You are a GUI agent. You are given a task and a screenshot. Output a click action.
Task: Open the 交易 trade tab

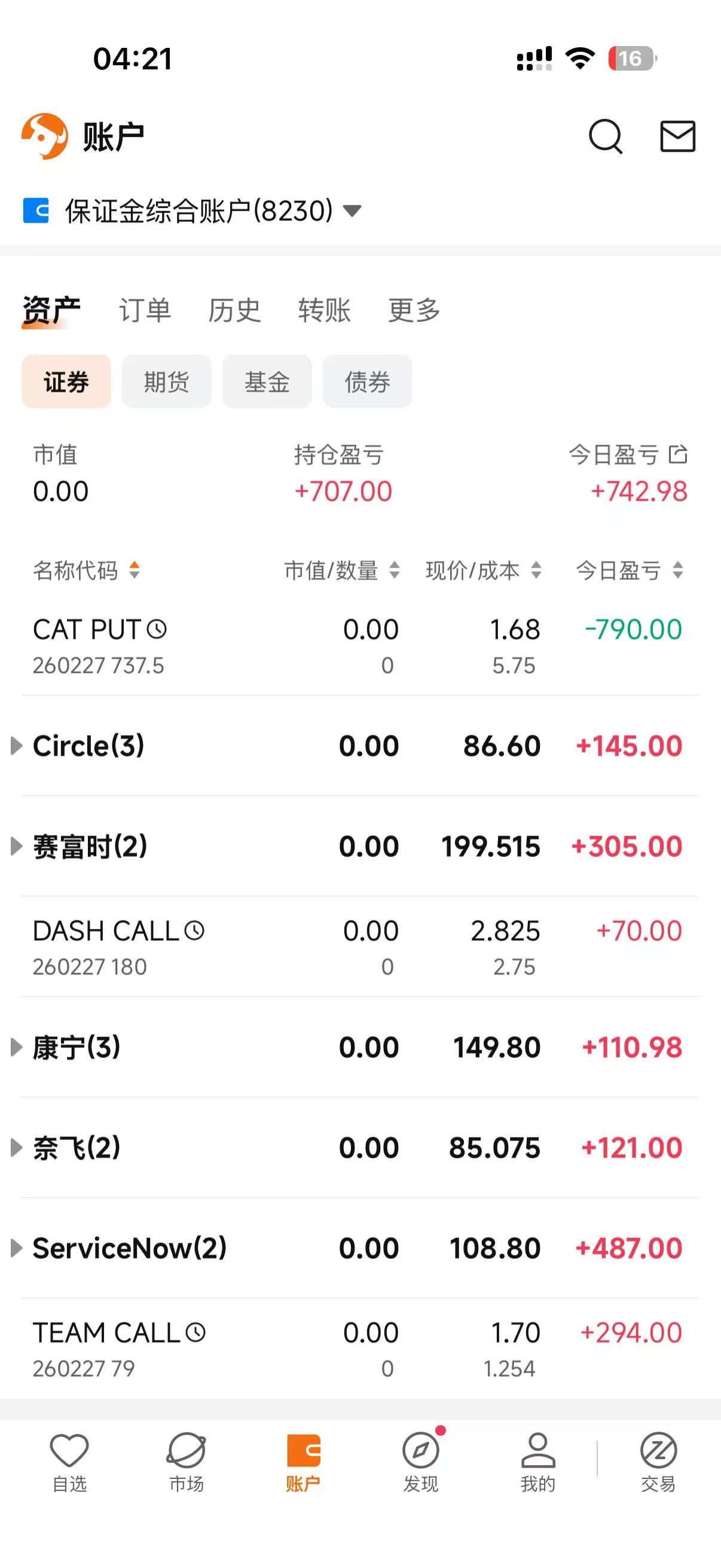point(658,1462)
